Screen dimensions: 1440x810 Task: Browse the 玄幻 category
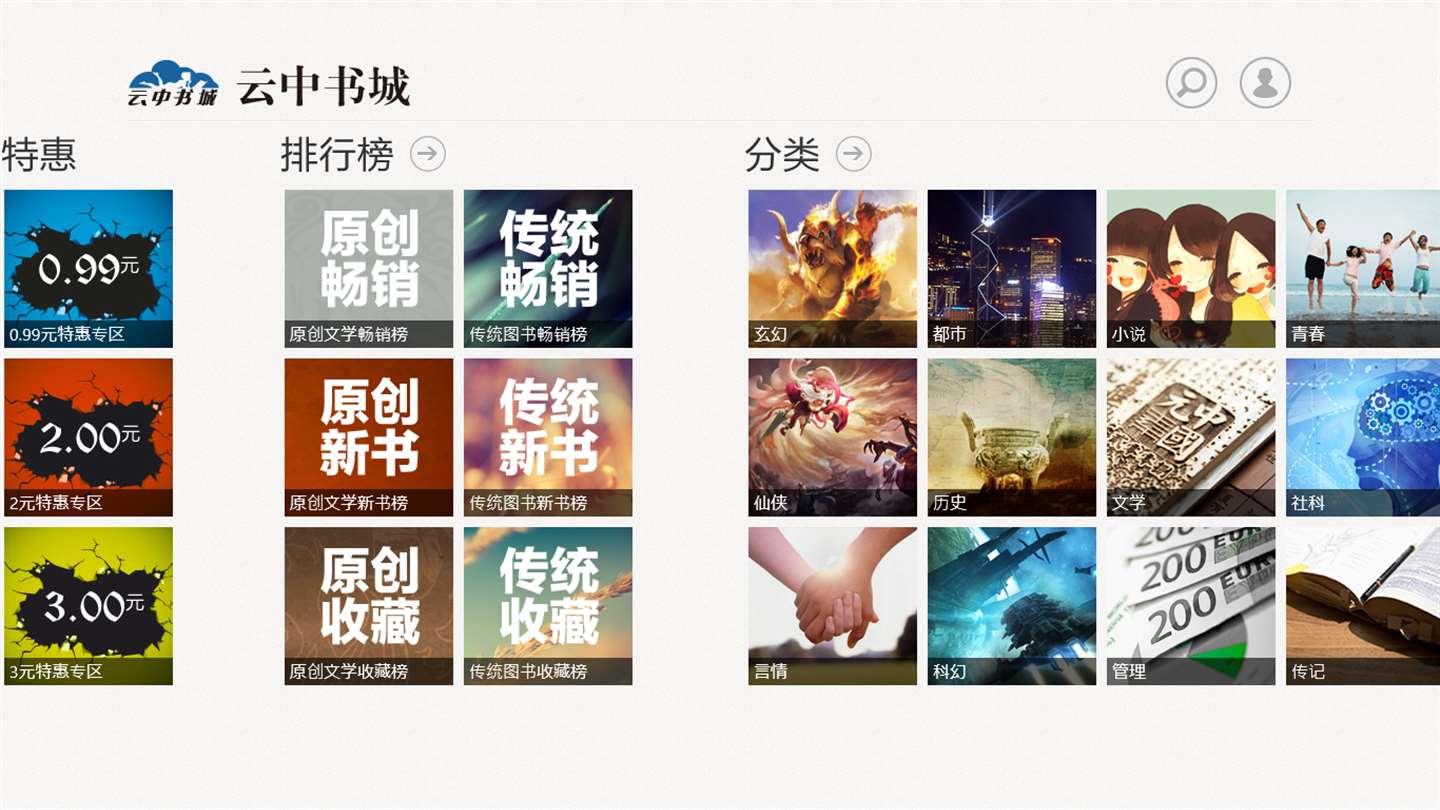point(833,268)
